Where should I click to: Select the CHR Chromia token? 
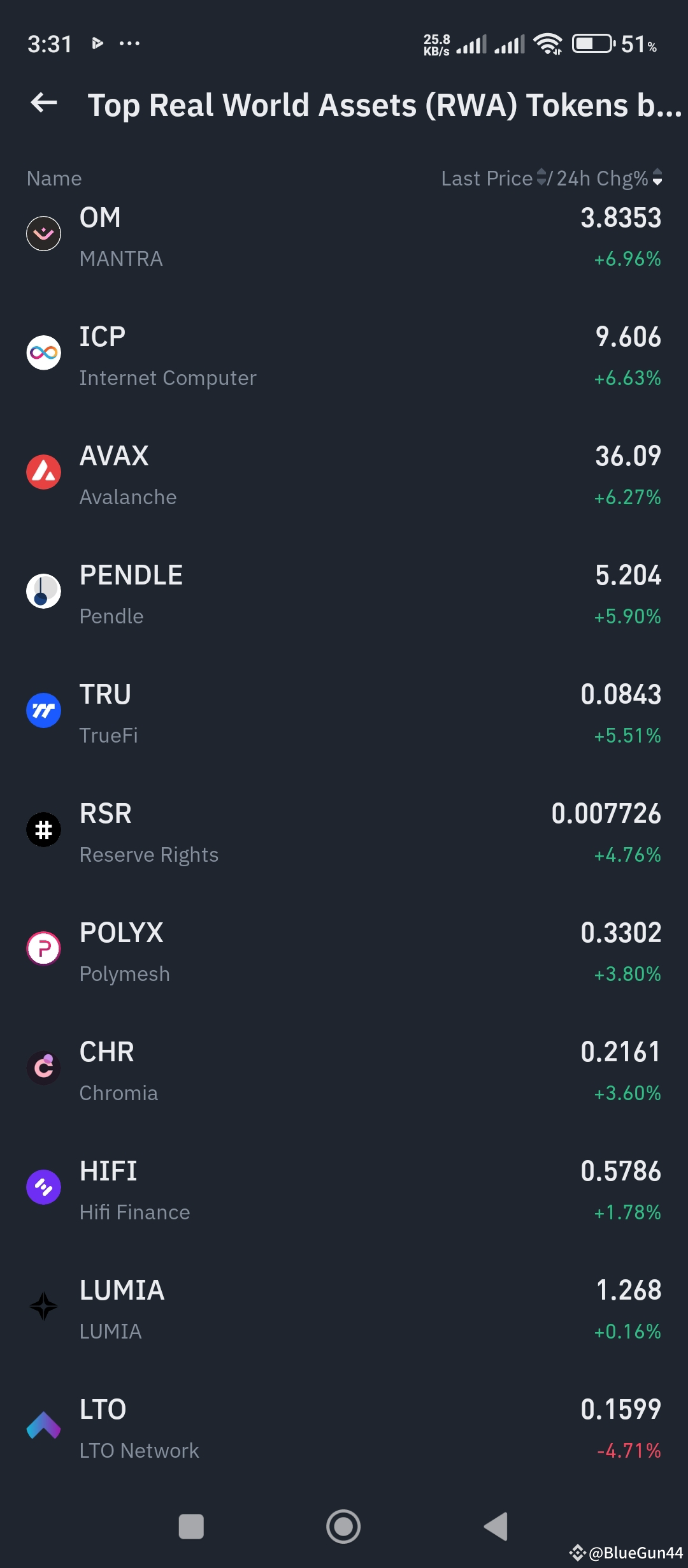[x=344, y=1071]
